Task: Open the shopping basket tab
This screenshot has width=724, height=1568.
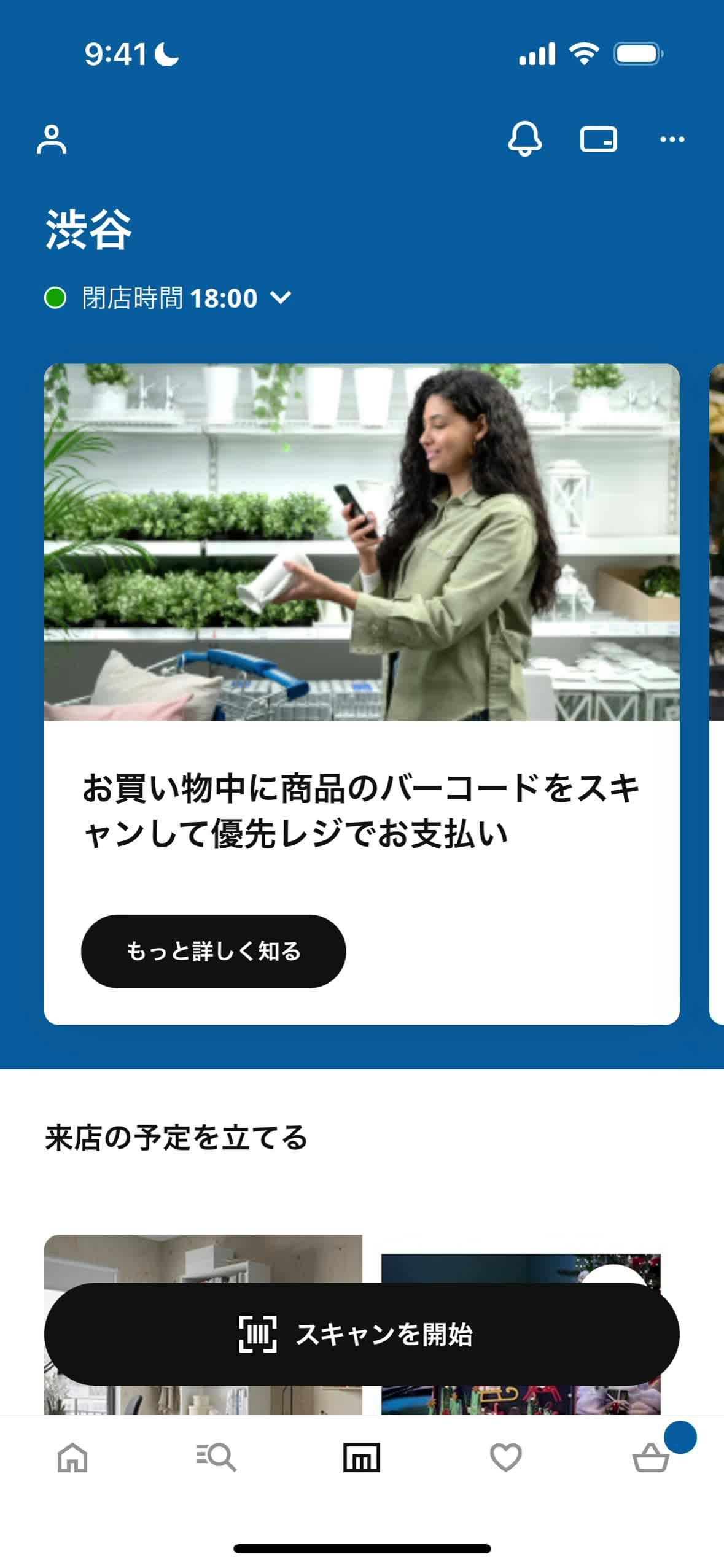Action: coord(651,1457)
